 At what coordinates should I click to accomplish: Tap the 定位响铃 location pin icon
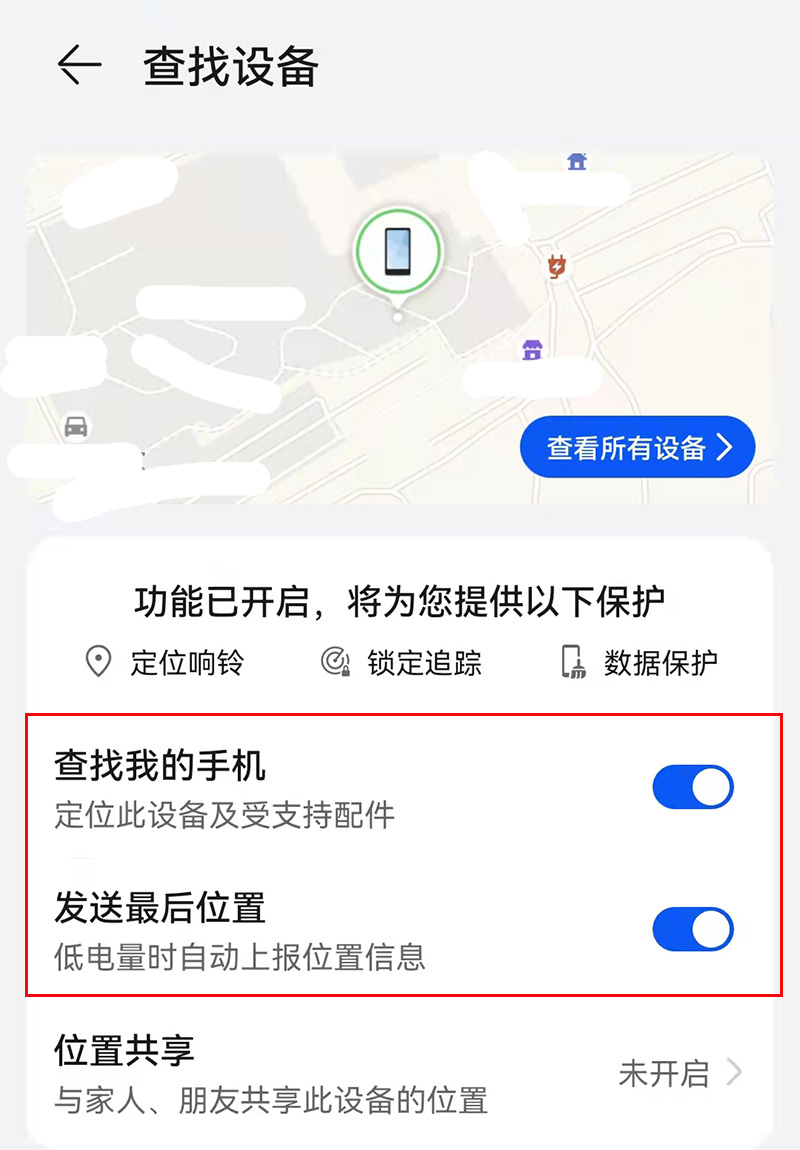coord(98,662)
